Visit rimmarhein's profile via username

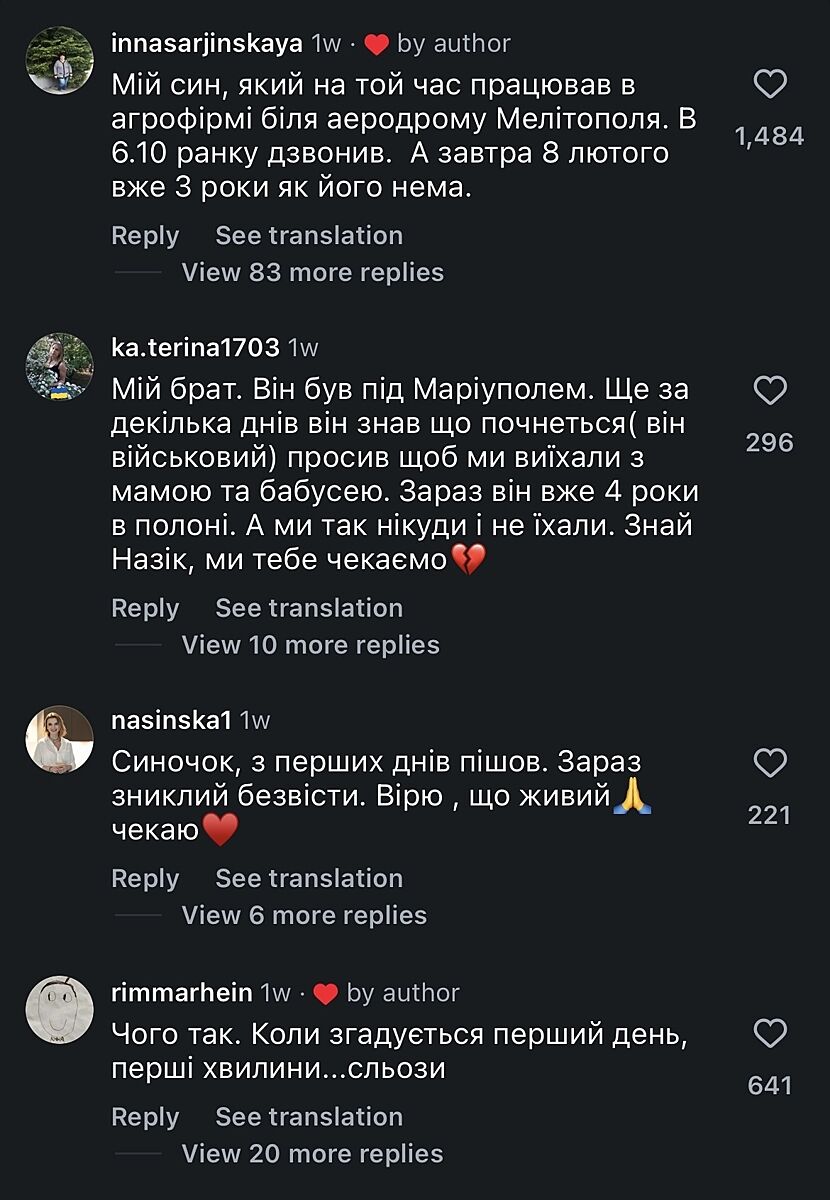[182, 993]
